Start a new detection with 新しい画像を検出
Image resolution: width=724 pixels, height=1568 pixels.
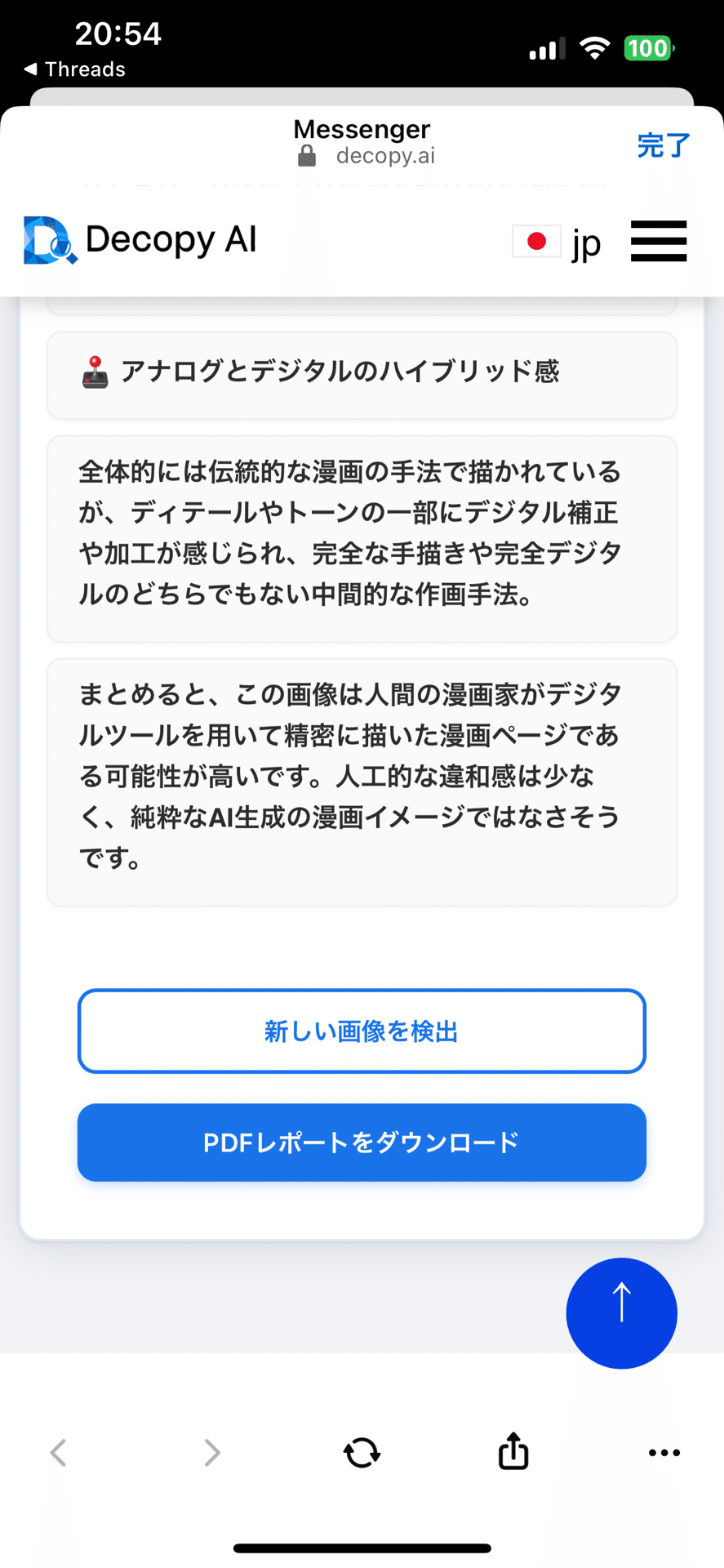click(362, 1031)
